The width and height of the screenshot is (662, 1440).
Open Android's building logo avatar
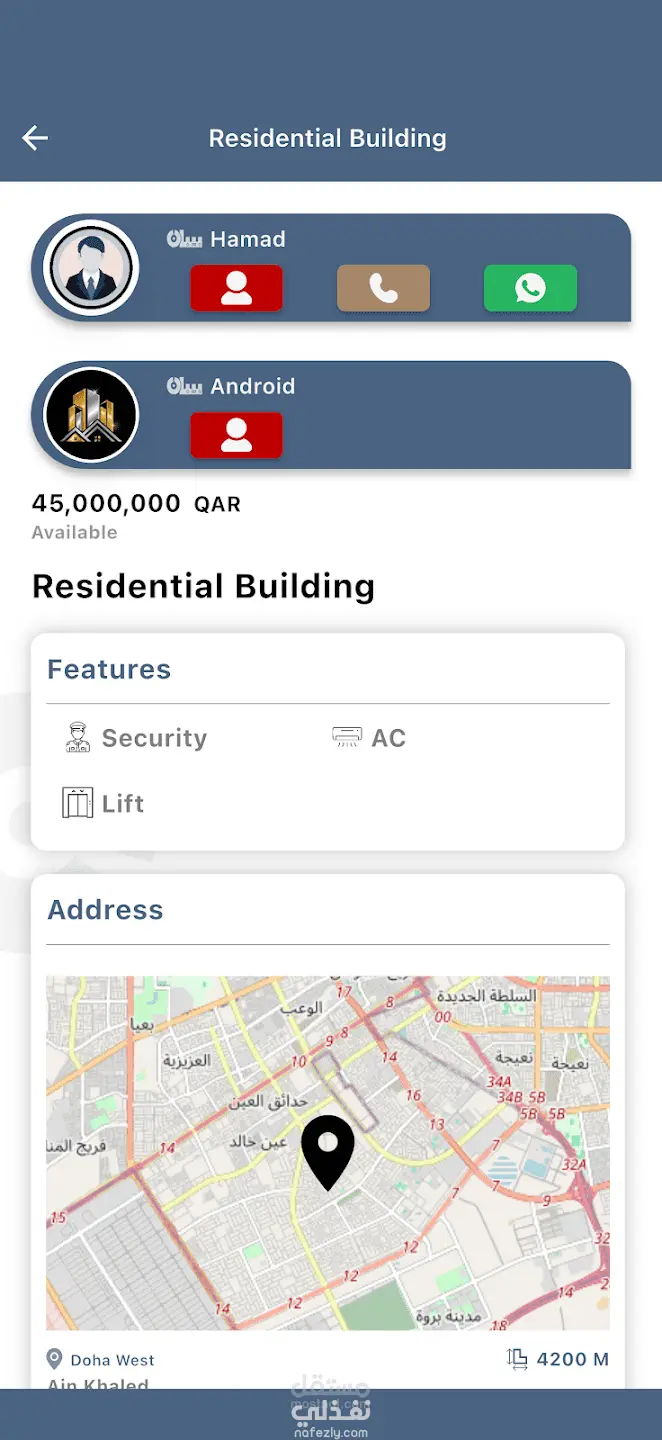[x=91, y=415]
